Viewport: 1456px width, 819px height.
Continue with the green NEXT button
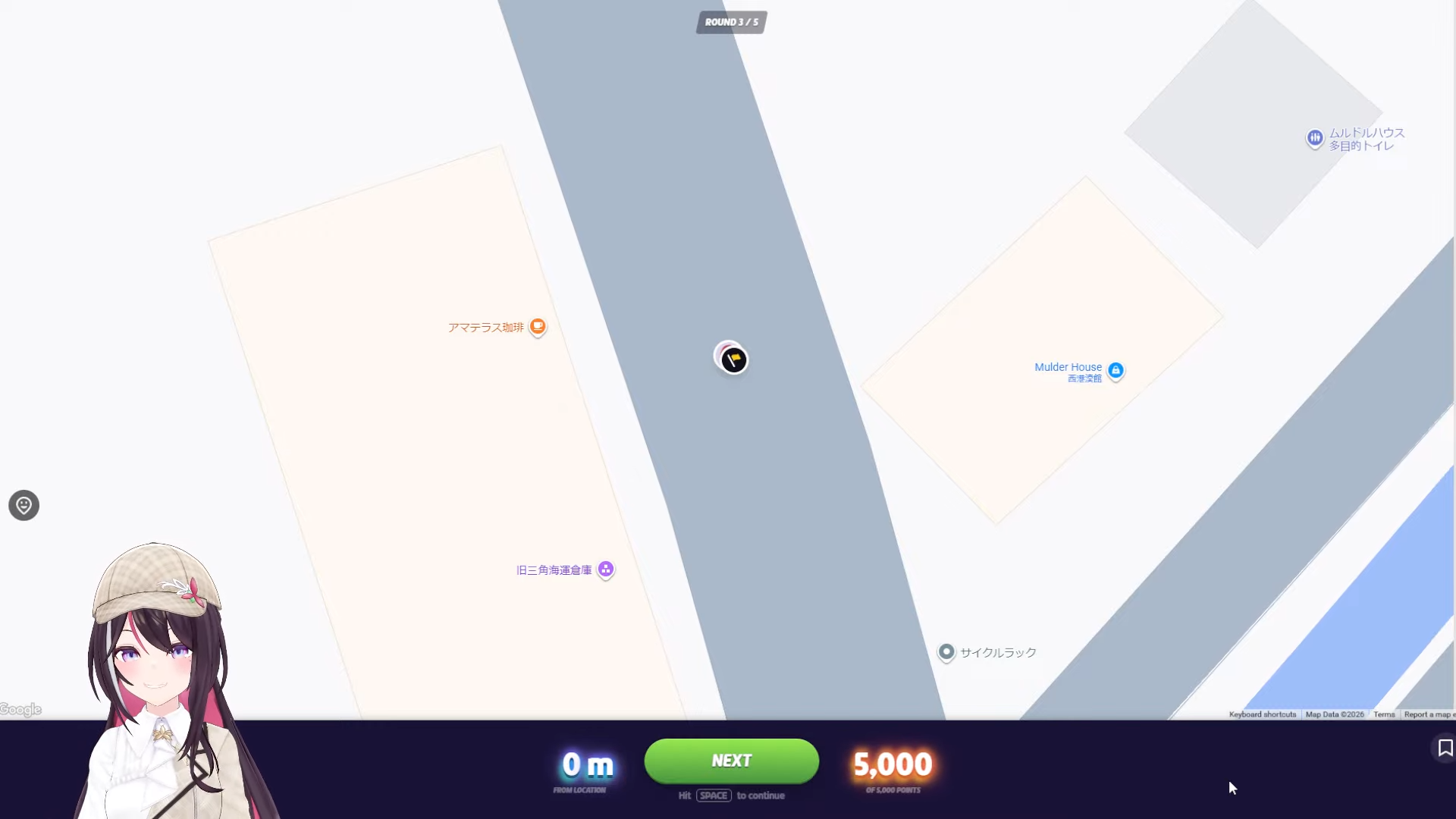(731, 761)
